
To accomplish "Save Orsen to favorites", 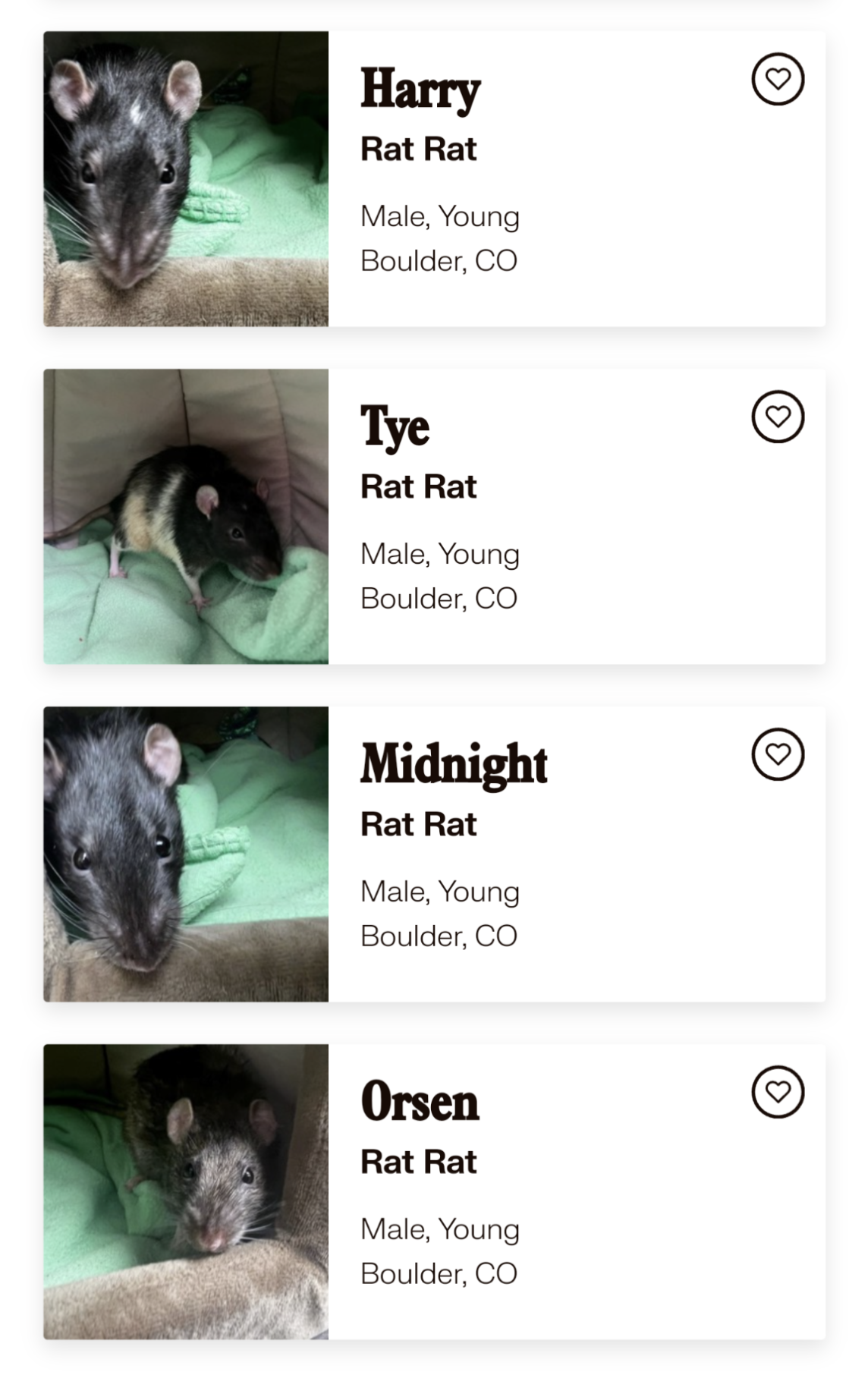I will click(x=777, y=1092).
